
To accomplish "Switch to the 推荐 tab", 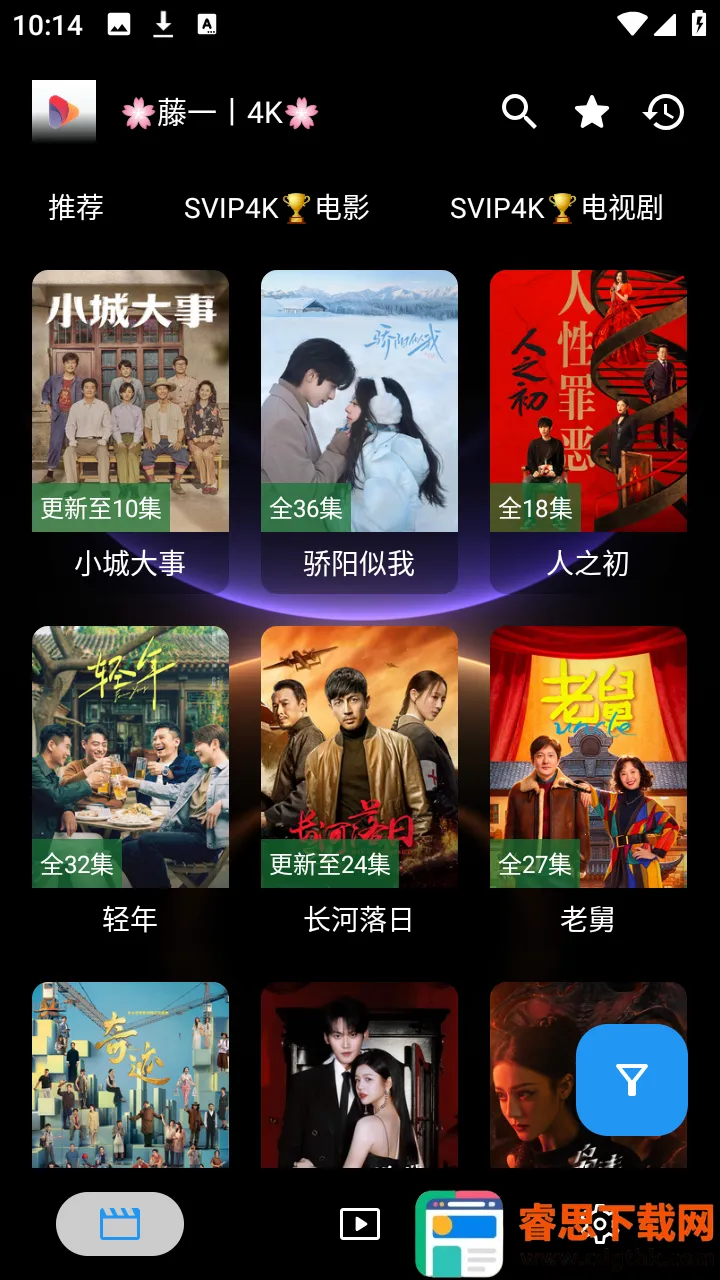I will click(x=76, y=208).
